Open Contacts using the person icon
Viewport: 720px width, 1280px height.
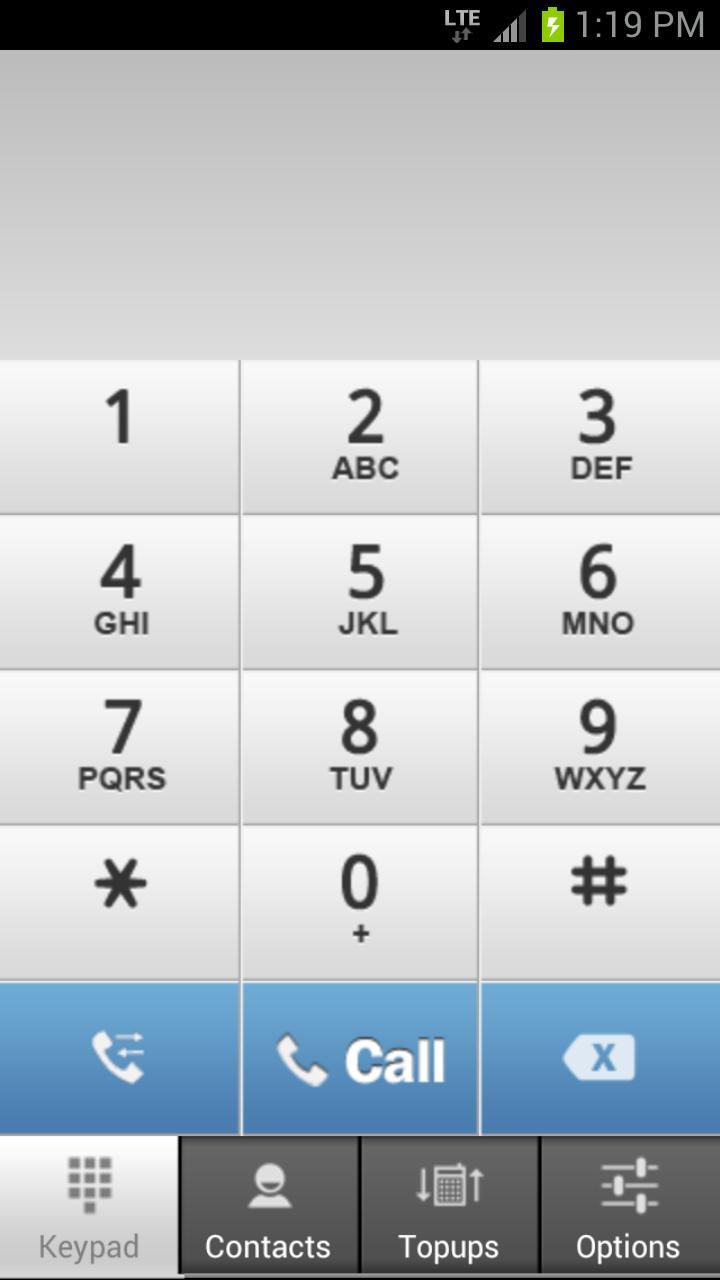[268, 1185]
